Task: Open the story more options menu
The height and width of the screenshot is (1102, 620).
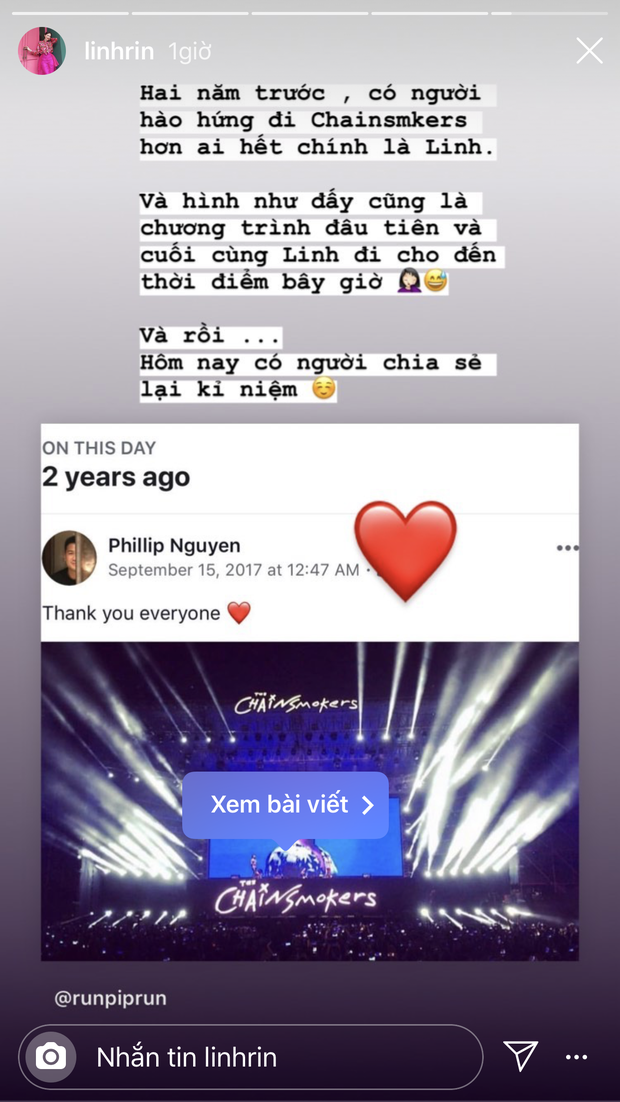Action: click(577, 1056)
